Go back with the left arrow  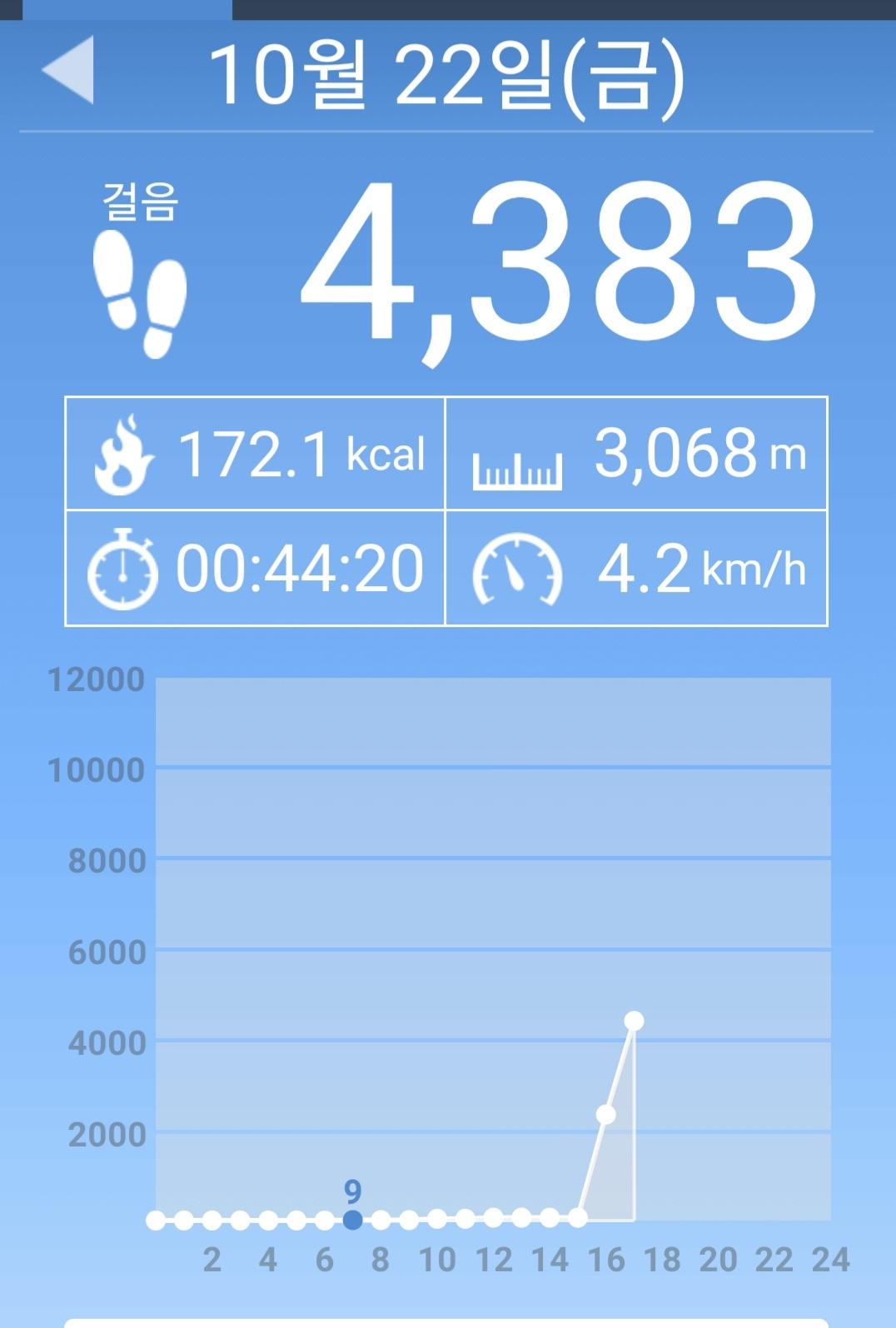click(68, 70)
